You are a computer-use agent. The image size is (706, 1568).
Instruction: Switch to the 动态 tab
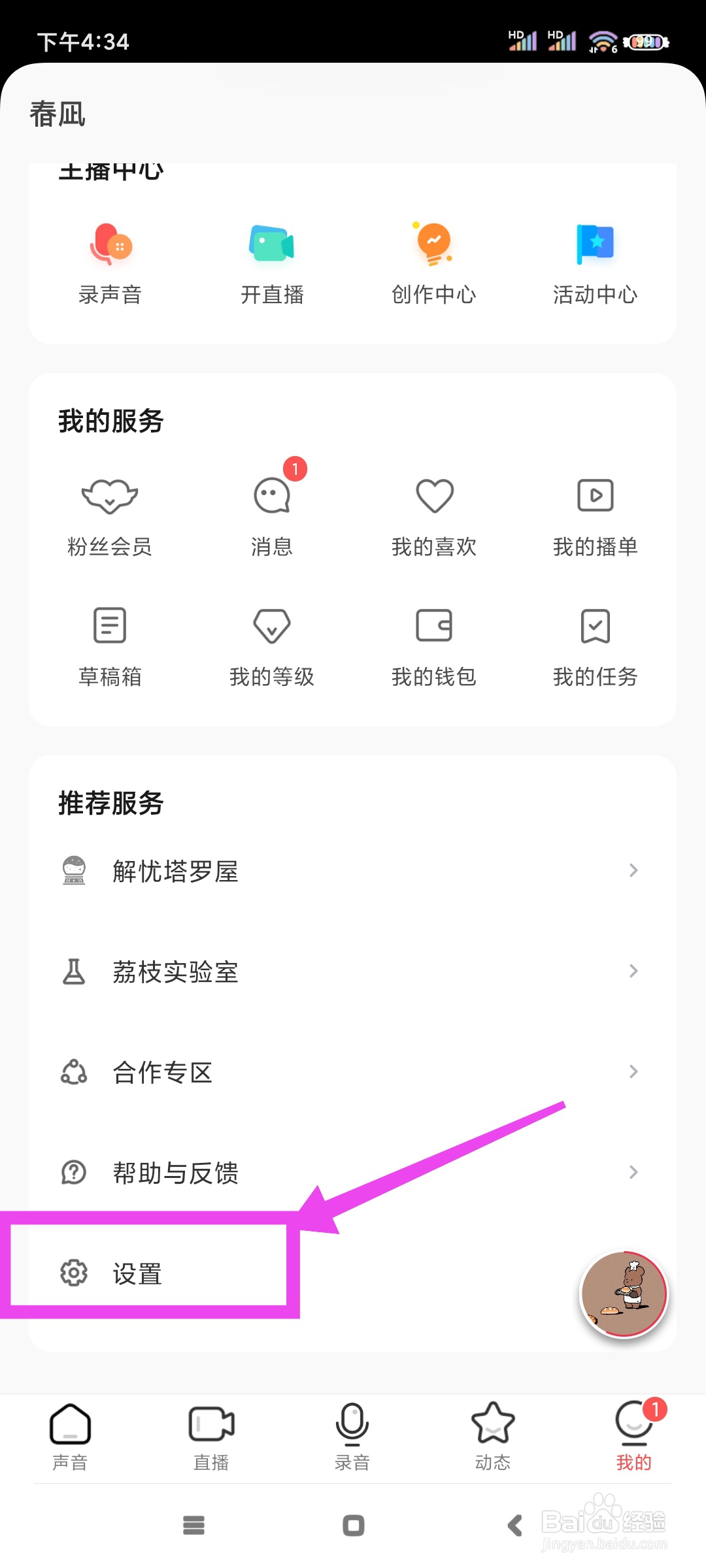[x=493, y=1434]
